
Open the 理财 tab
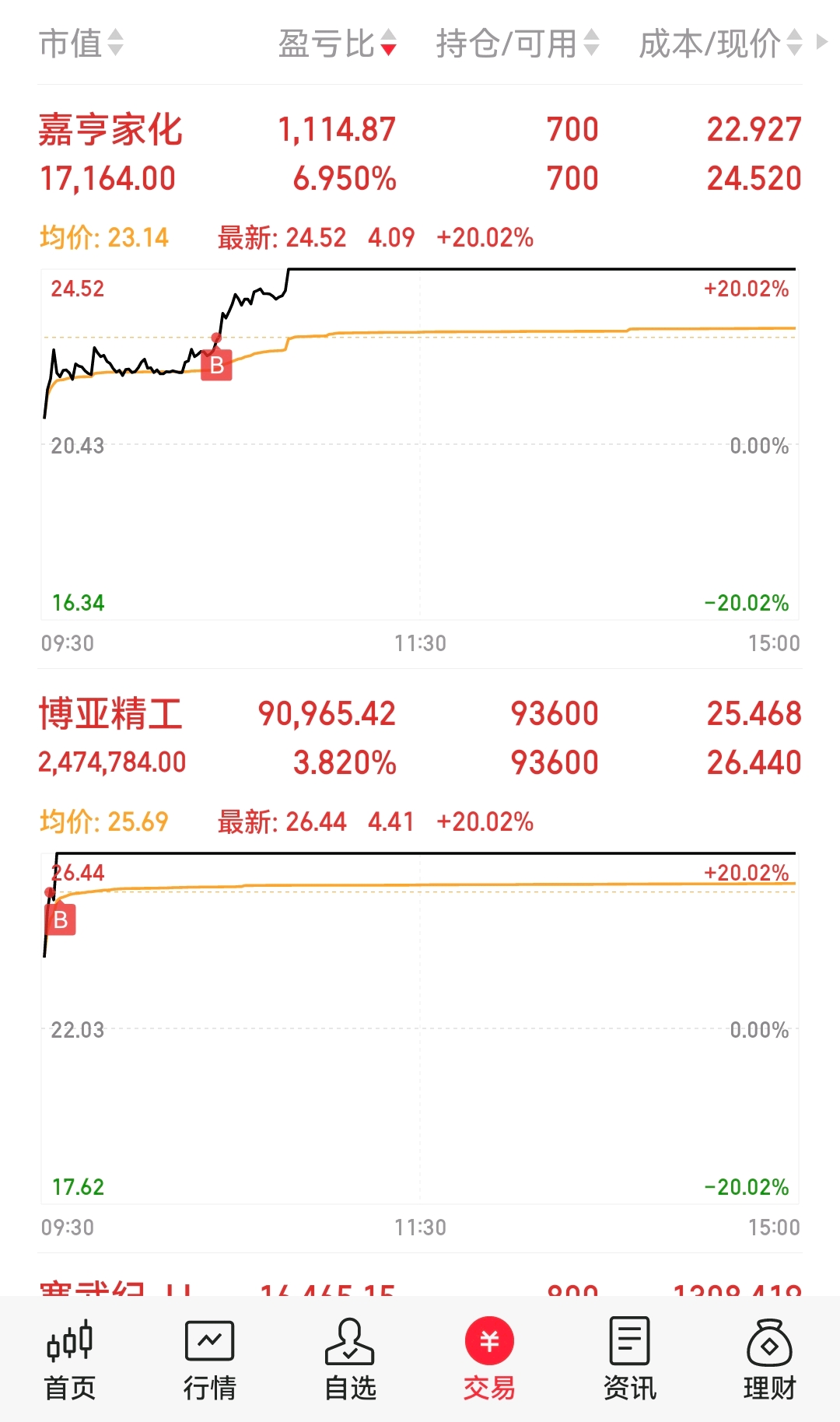[x=769, y=1360]
